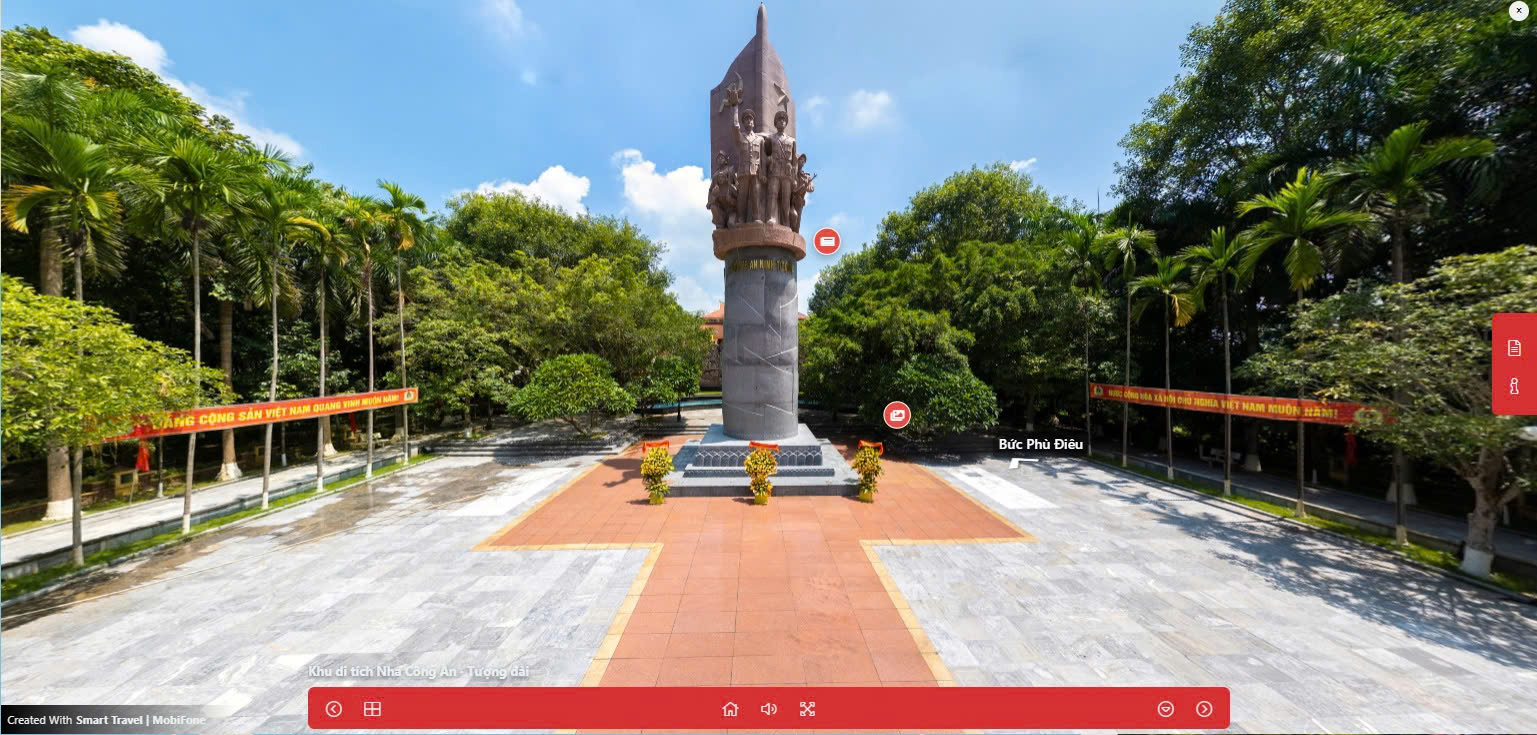The image size is (1537, 735).
Task: Return to the tour home view
Action: click(x=730, y=709)
